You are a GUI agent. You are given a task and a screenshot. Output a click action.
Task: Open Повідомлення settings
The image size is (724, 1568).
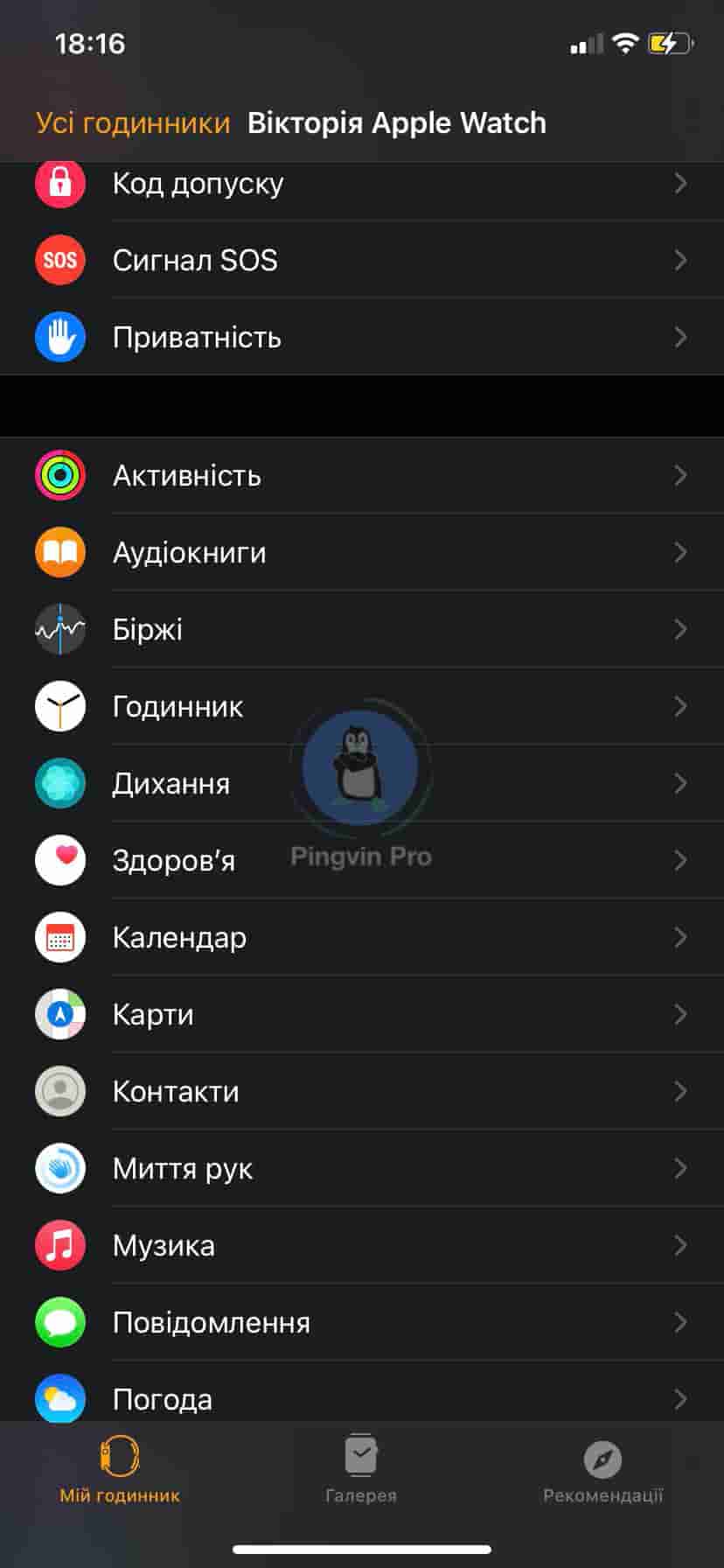[362, 1322]
